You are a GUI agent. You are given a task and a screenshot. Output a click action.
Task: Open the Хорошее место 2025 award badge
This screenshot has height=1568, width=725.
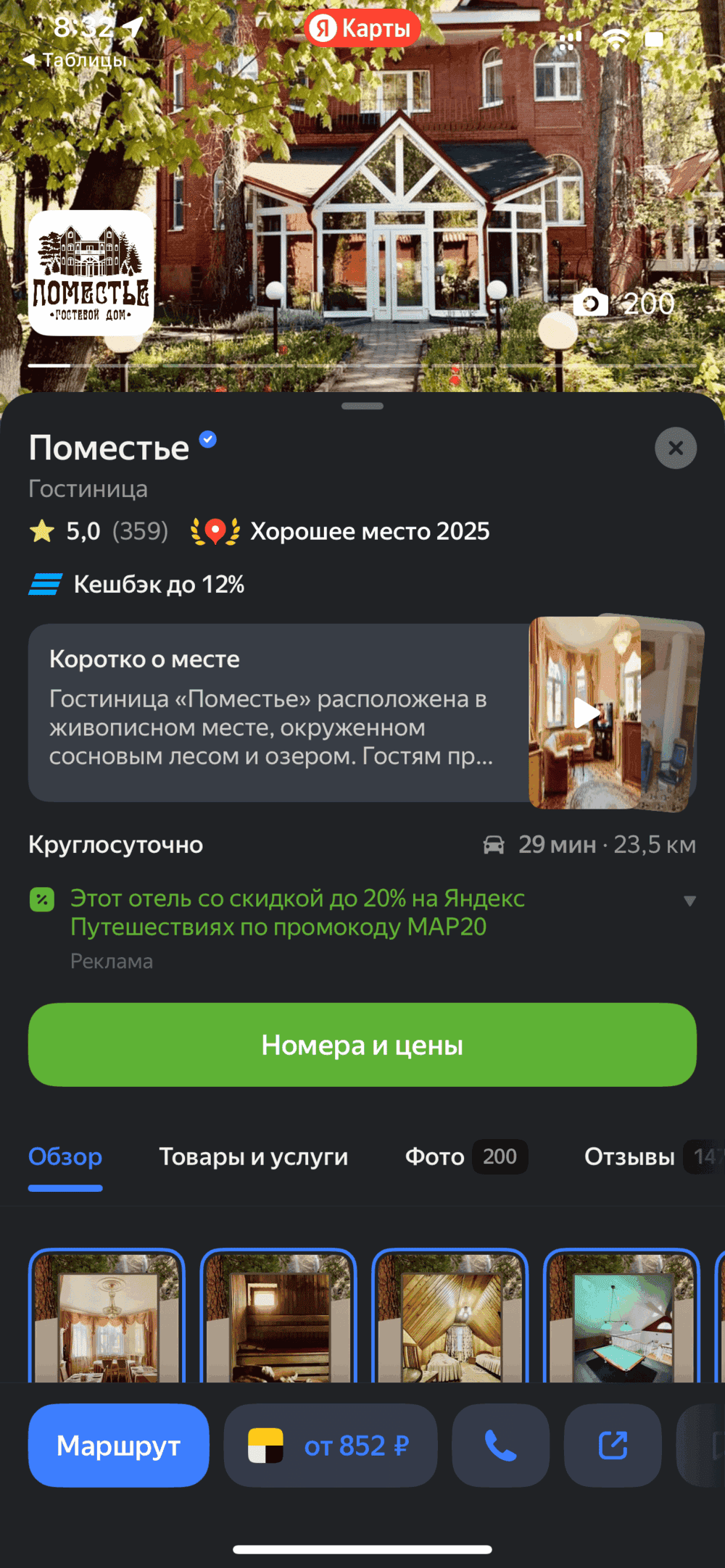pyautogui.click(x=341, y=531)
